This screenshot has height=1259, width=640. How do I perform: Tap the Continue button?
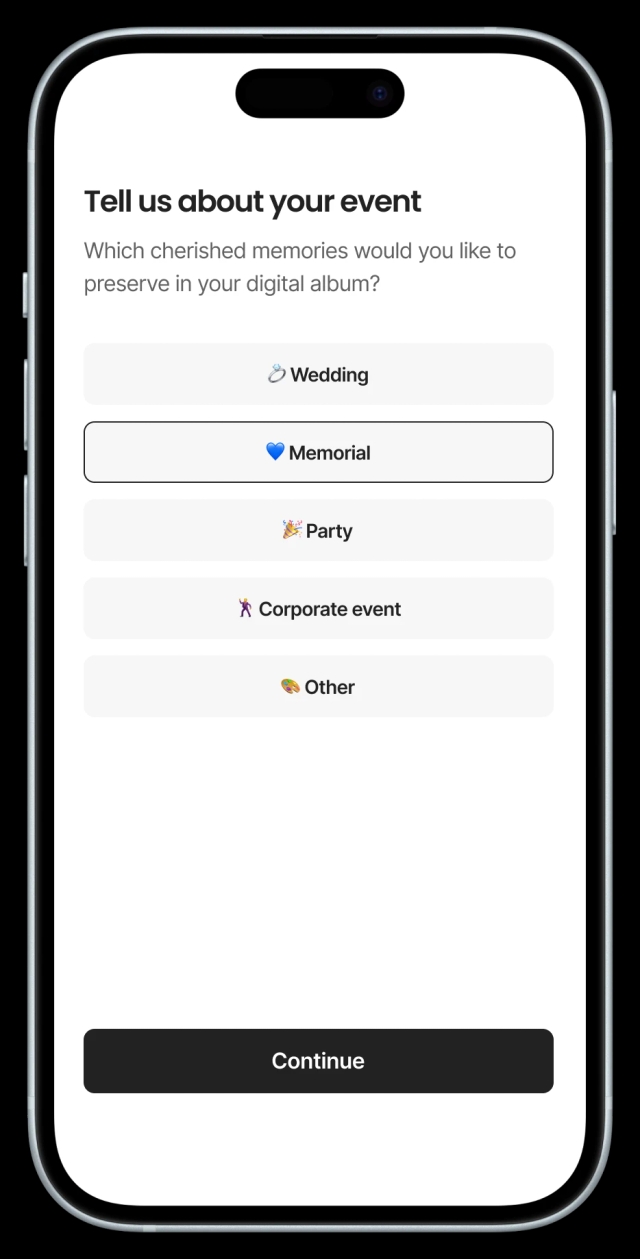pyautogui.click(x=318, y=1060)
